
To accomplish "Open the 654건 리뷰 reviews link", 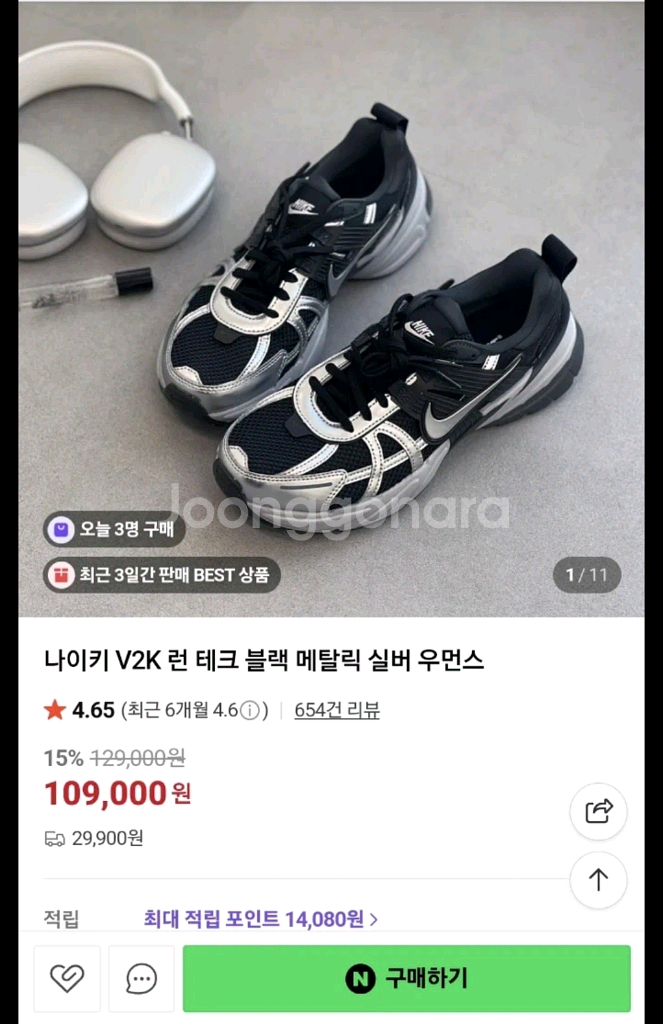I will (337, 710).
